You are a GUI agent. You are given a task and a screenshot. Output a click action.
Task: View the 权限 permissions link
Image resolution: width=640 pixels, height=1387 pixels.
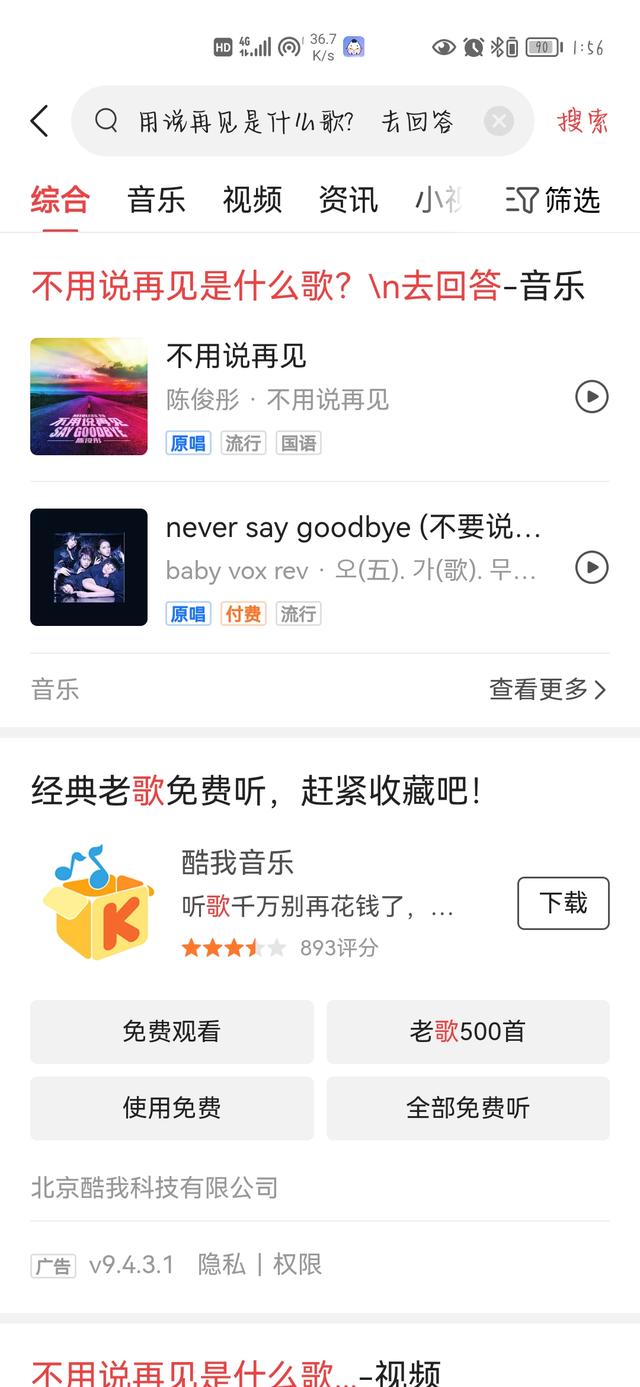tap(298, 1265)
